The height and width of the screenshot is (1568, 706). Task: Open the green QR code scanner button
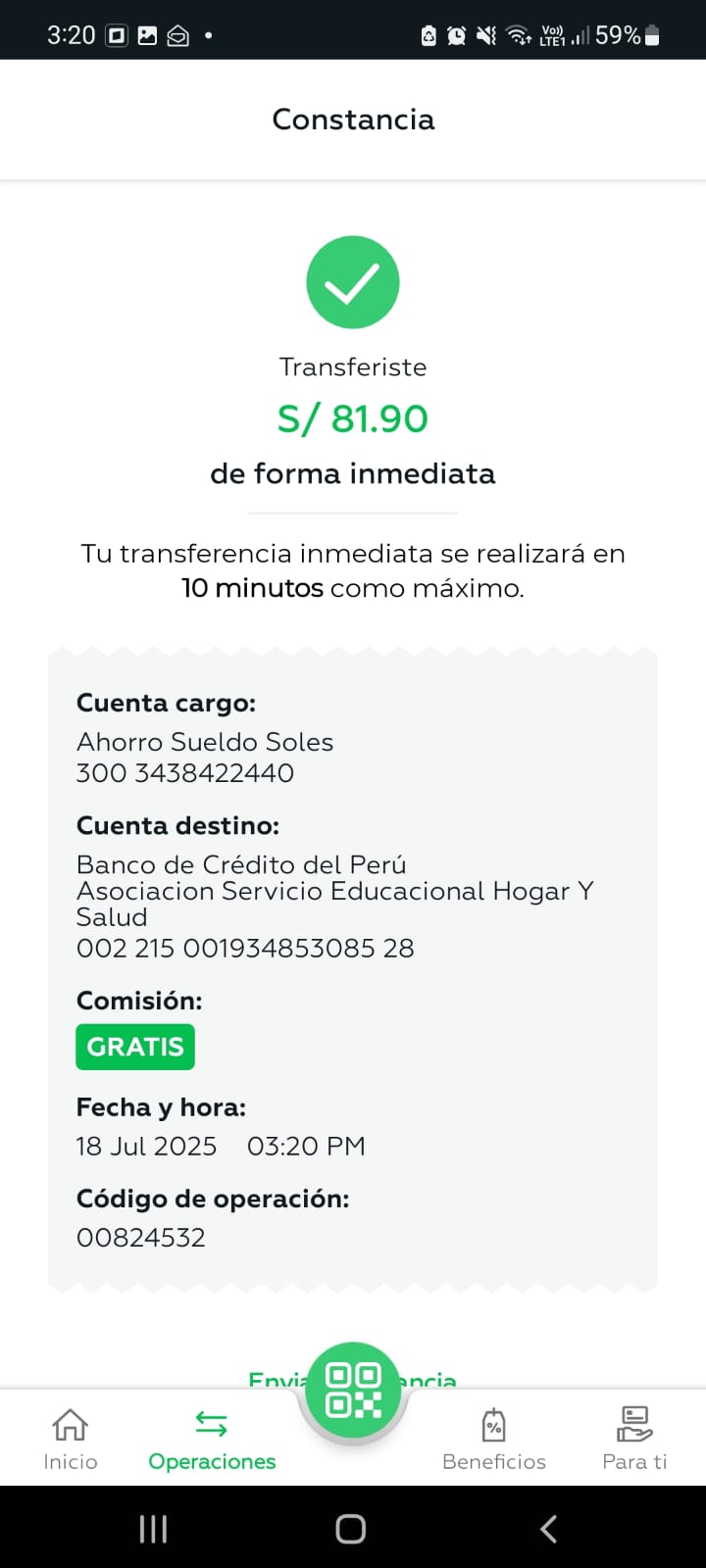pyautogui.click(x=353, y=1391)
